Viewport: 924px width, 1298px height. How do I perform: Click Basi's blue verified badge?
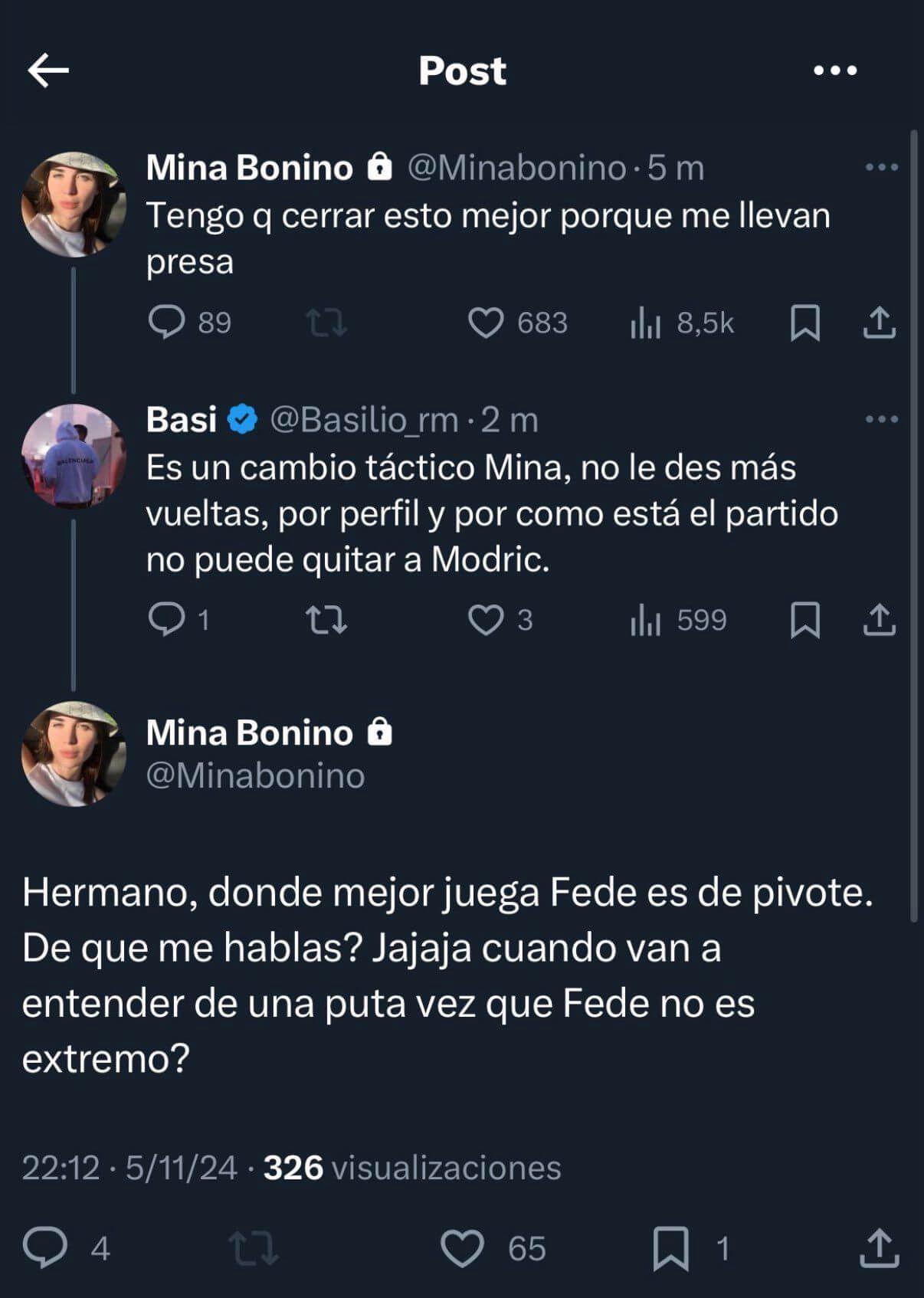click(x=241, y=418)
